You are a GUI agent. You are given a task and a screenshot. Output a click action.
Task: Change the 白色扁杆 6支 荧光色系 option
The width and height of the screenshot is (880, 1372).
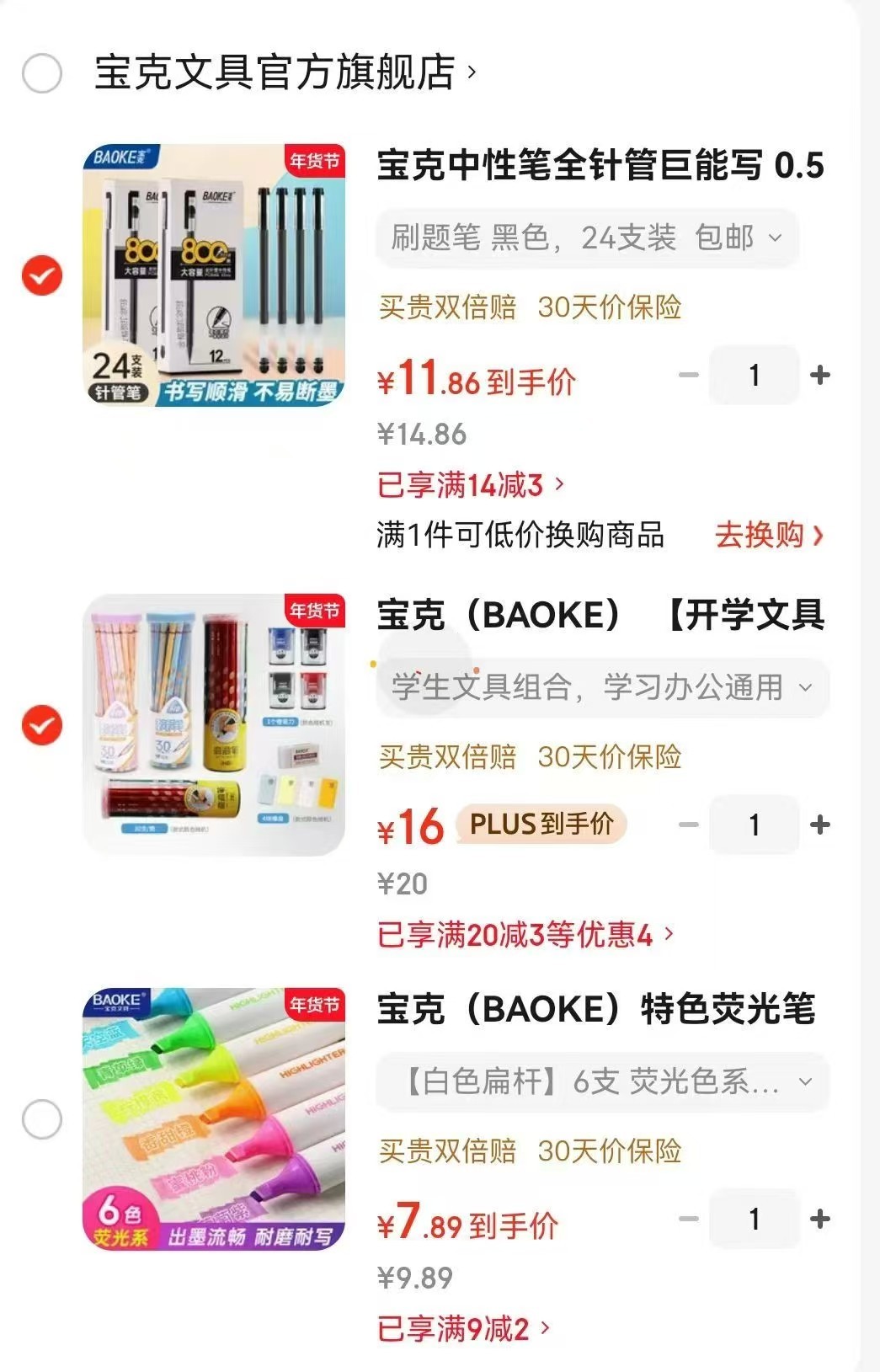(602, 1081)
